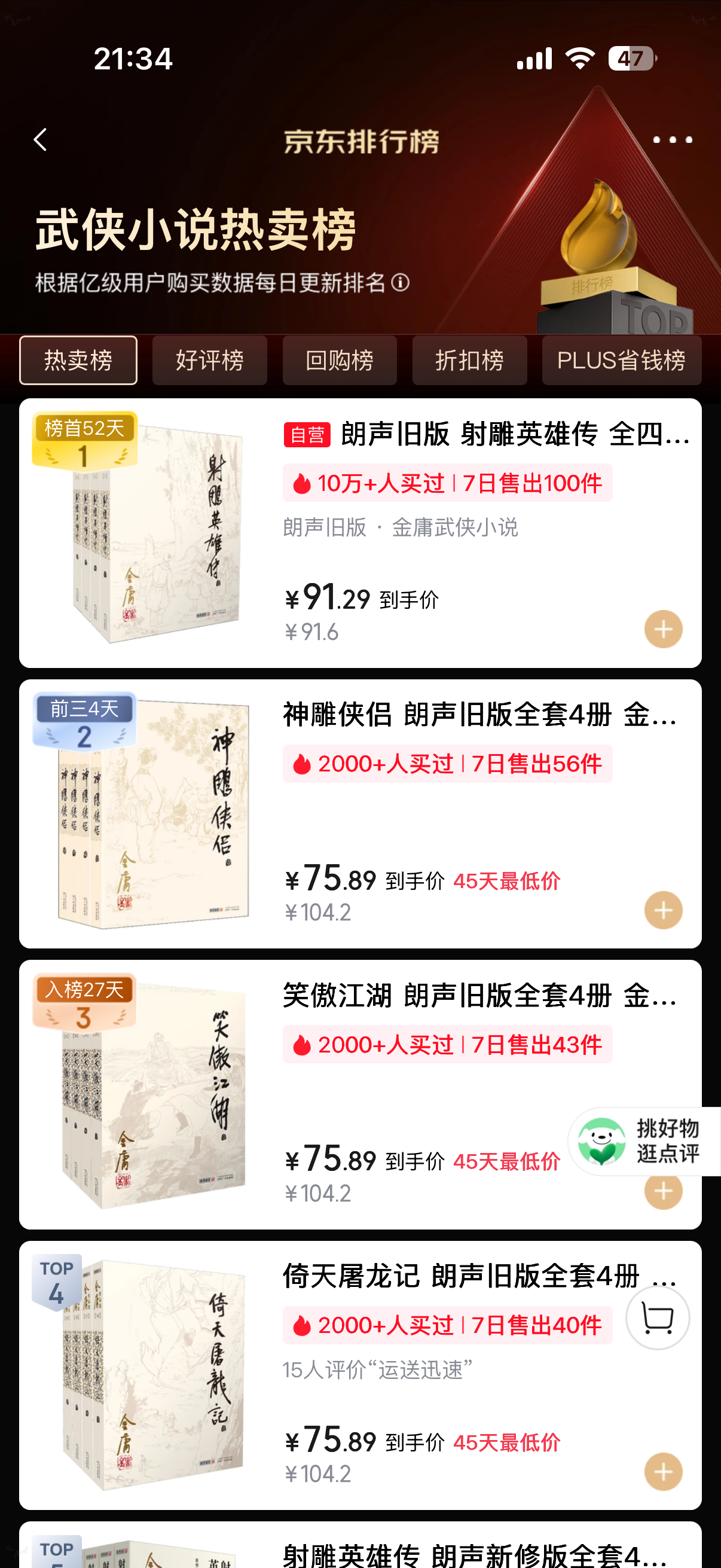Select the currently active 热卖榜 tab
The width and height of the screenshot is (721, 1568).
click(78, 360)
